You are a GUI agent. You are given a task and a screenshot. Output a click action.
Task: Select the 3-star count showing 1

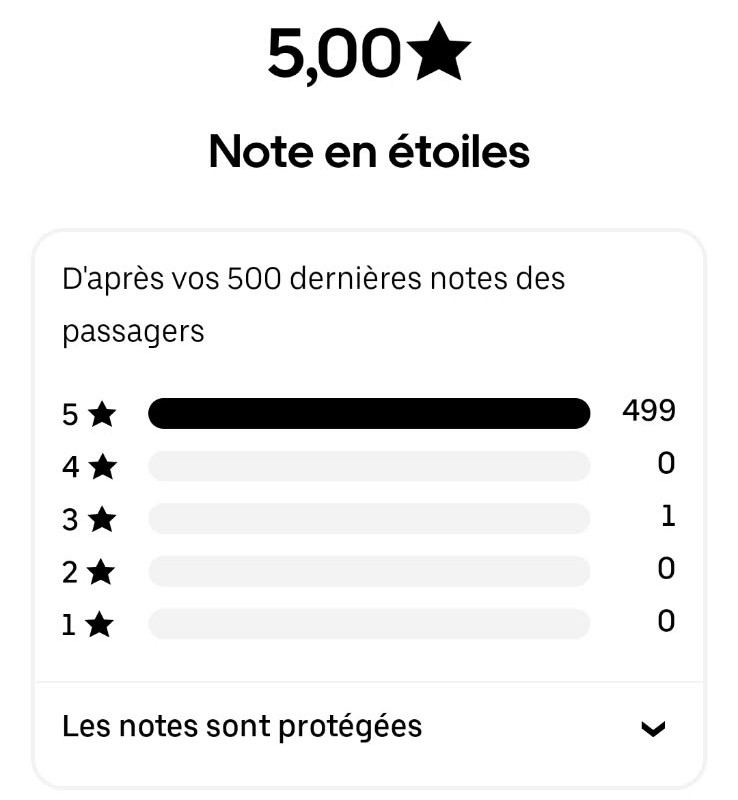[x=667, y=516]
